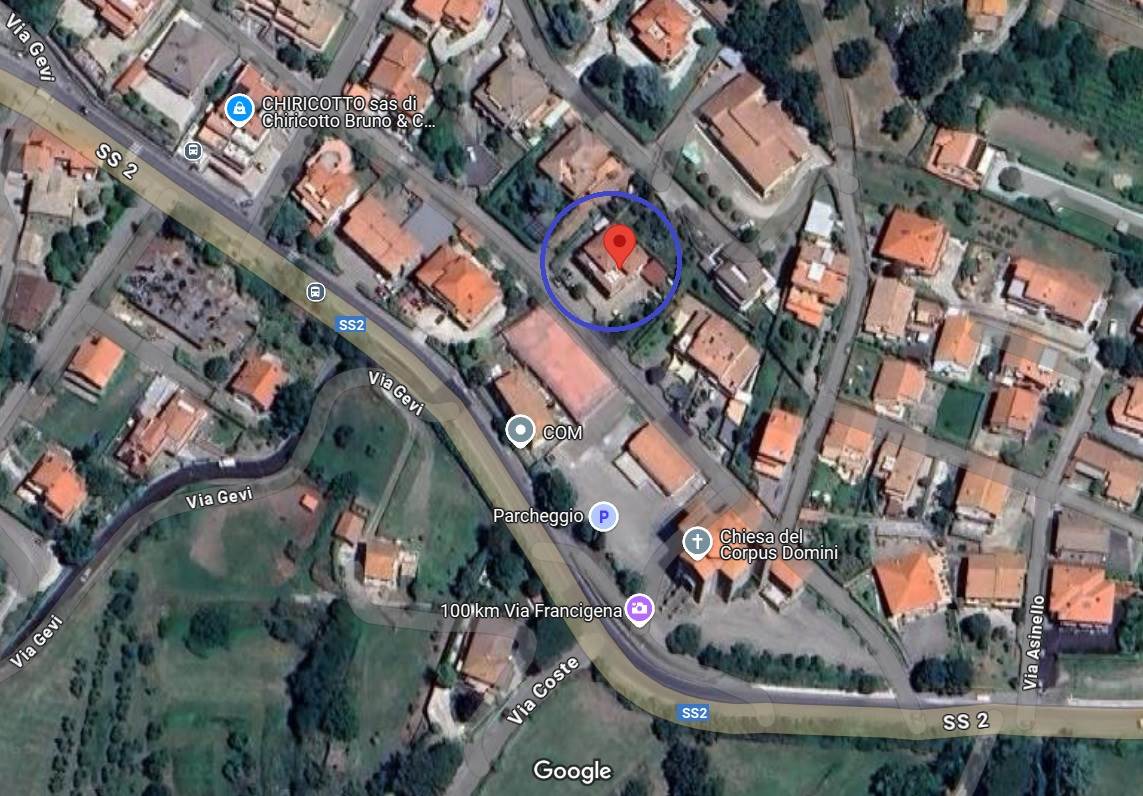1143x796 pixels.
Task: Open the COM place marker
Action: pyautogui.click(x=519, y=431)
